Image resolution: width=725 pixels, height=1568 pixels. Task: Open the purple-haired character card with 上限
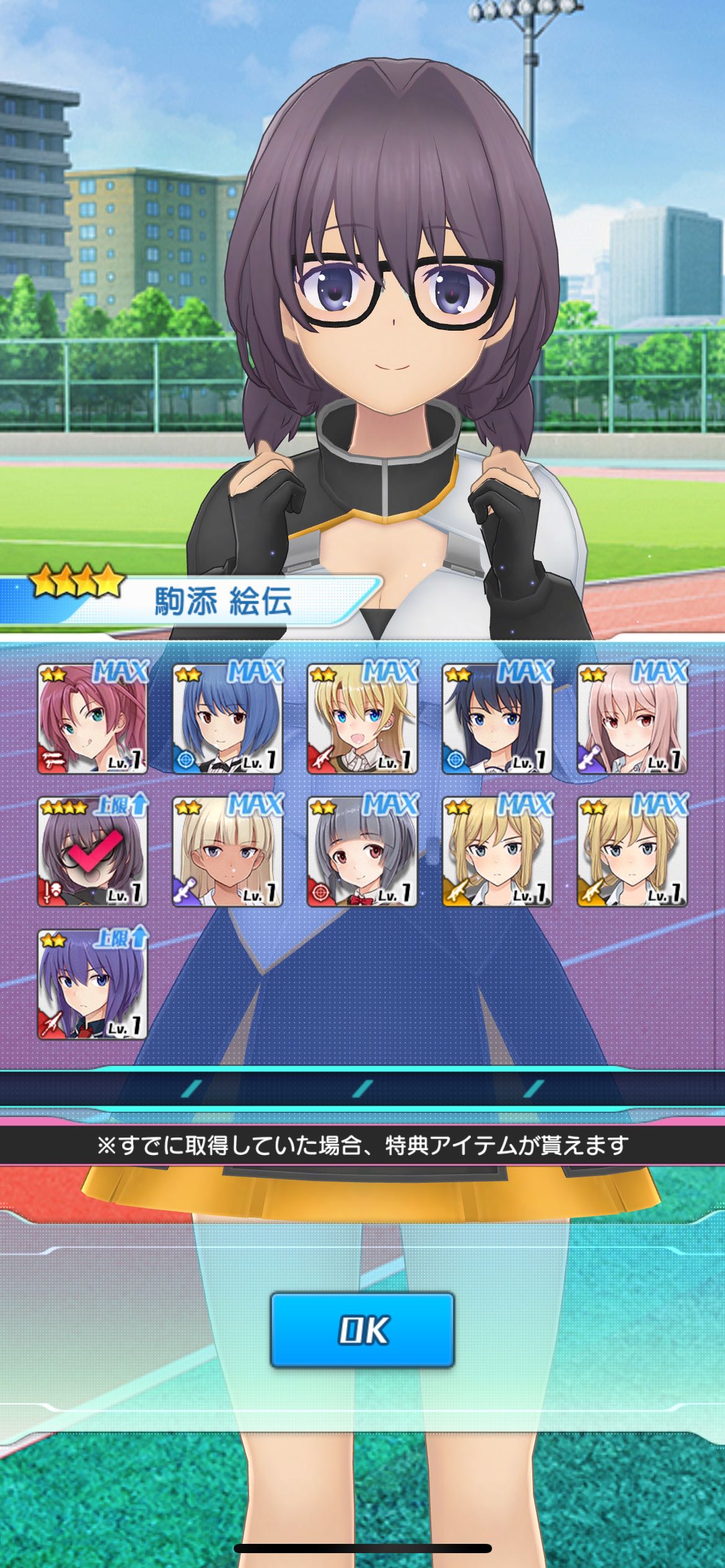point(92,985)
